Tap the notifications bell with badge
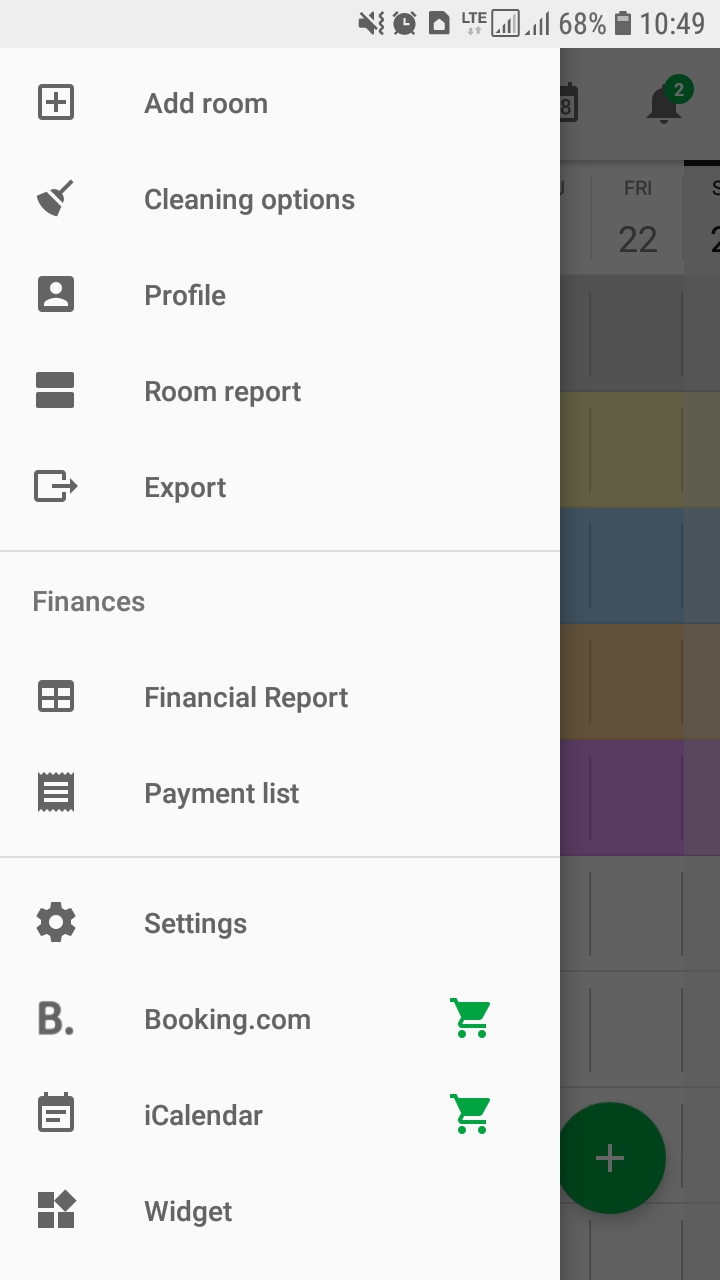This screenshot has height=1280, width=720. coord(666,102)
